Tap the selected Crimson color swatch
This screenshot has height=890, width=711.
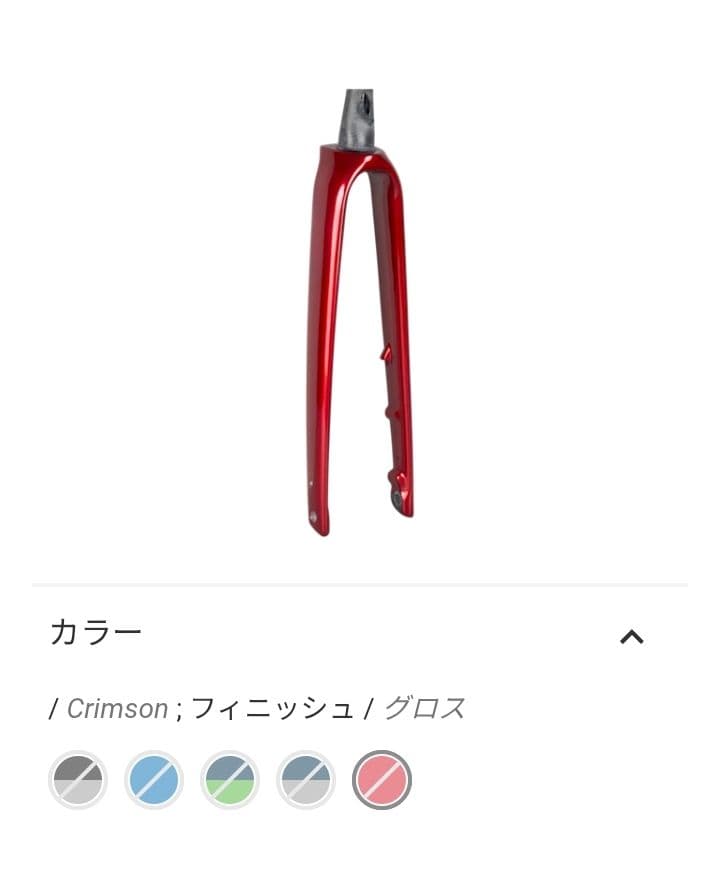click(x=382, y=780)
